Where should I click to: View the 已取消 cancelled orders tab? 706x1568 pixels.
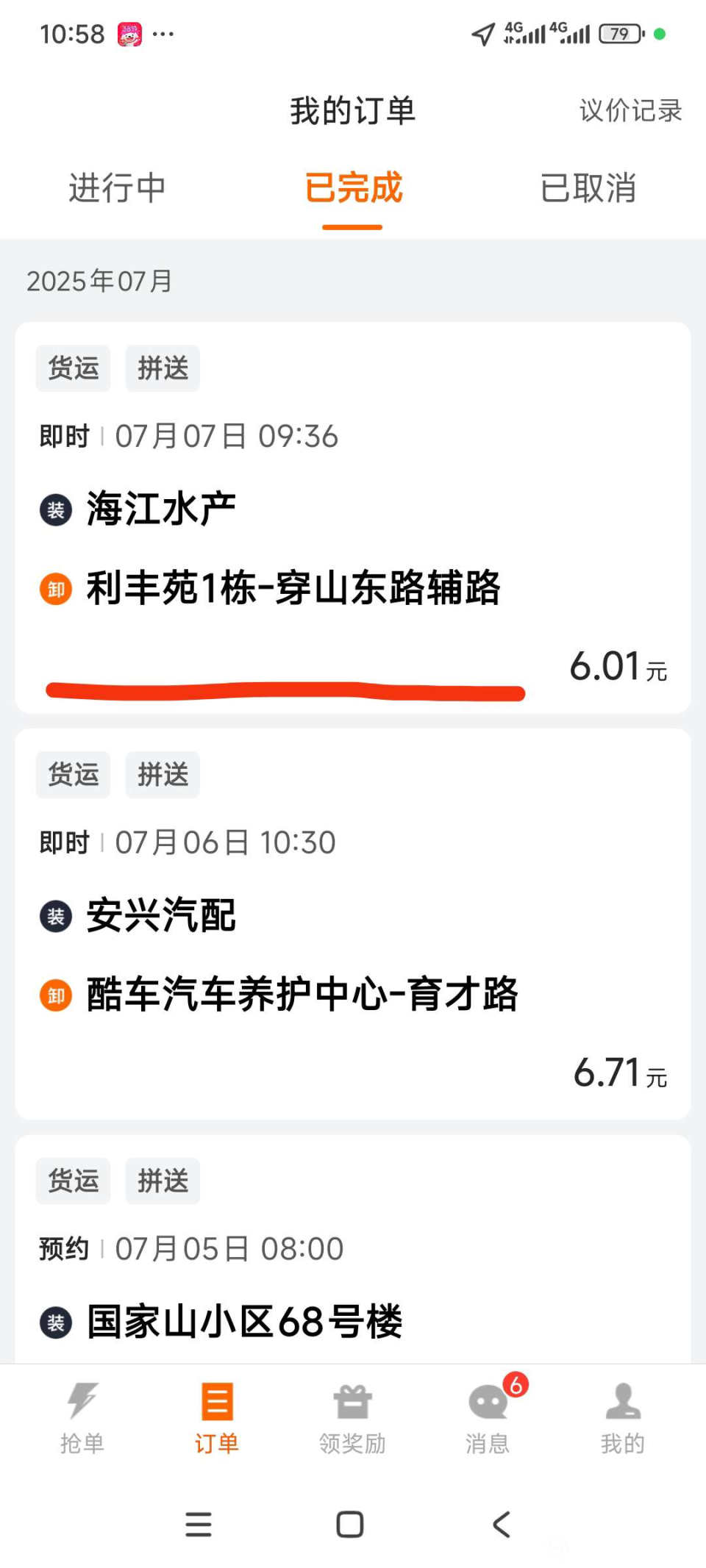tap(588, 188)
